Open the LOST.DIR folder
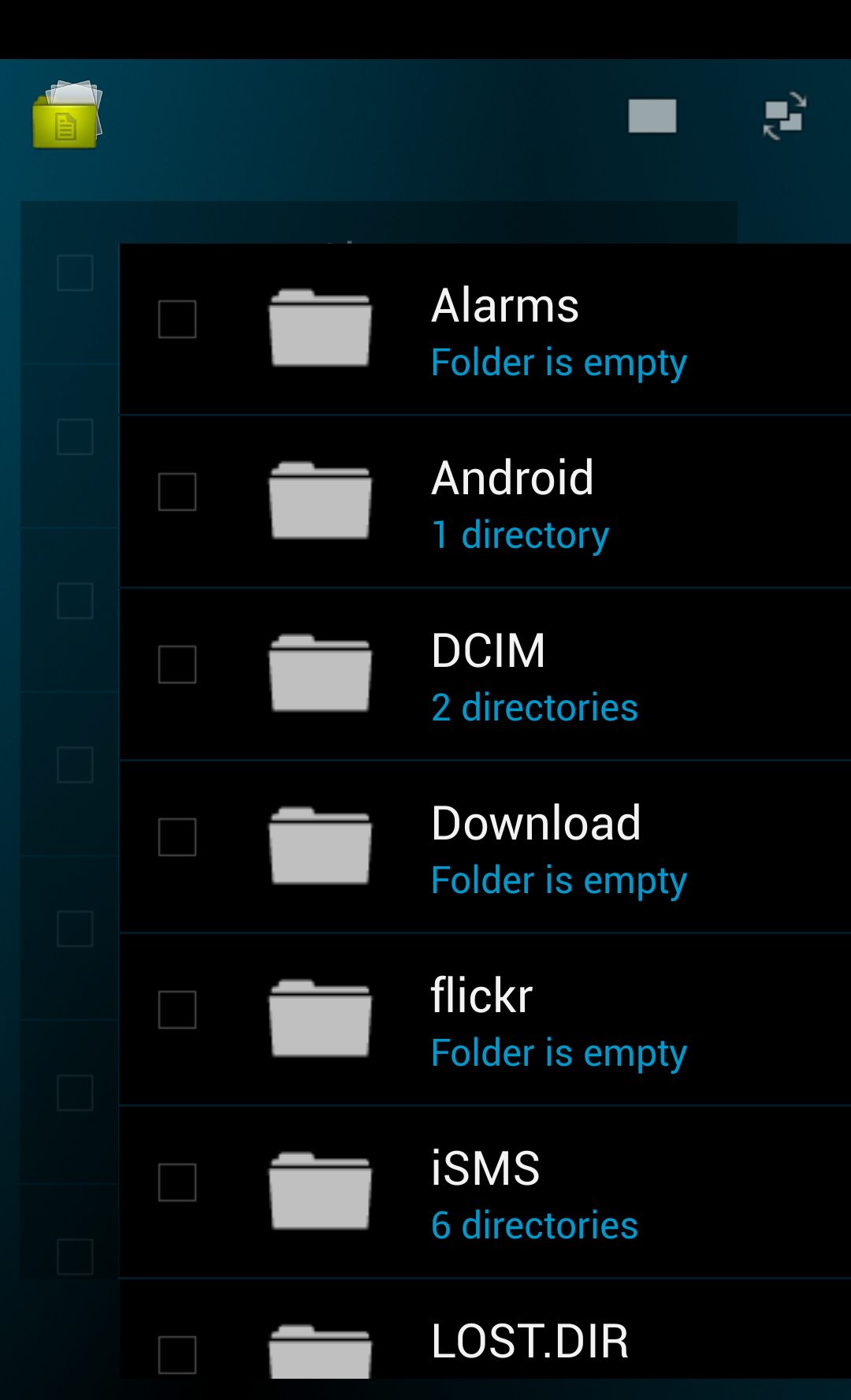Viewport: 851px width, 1400px height. (485, 1329)
